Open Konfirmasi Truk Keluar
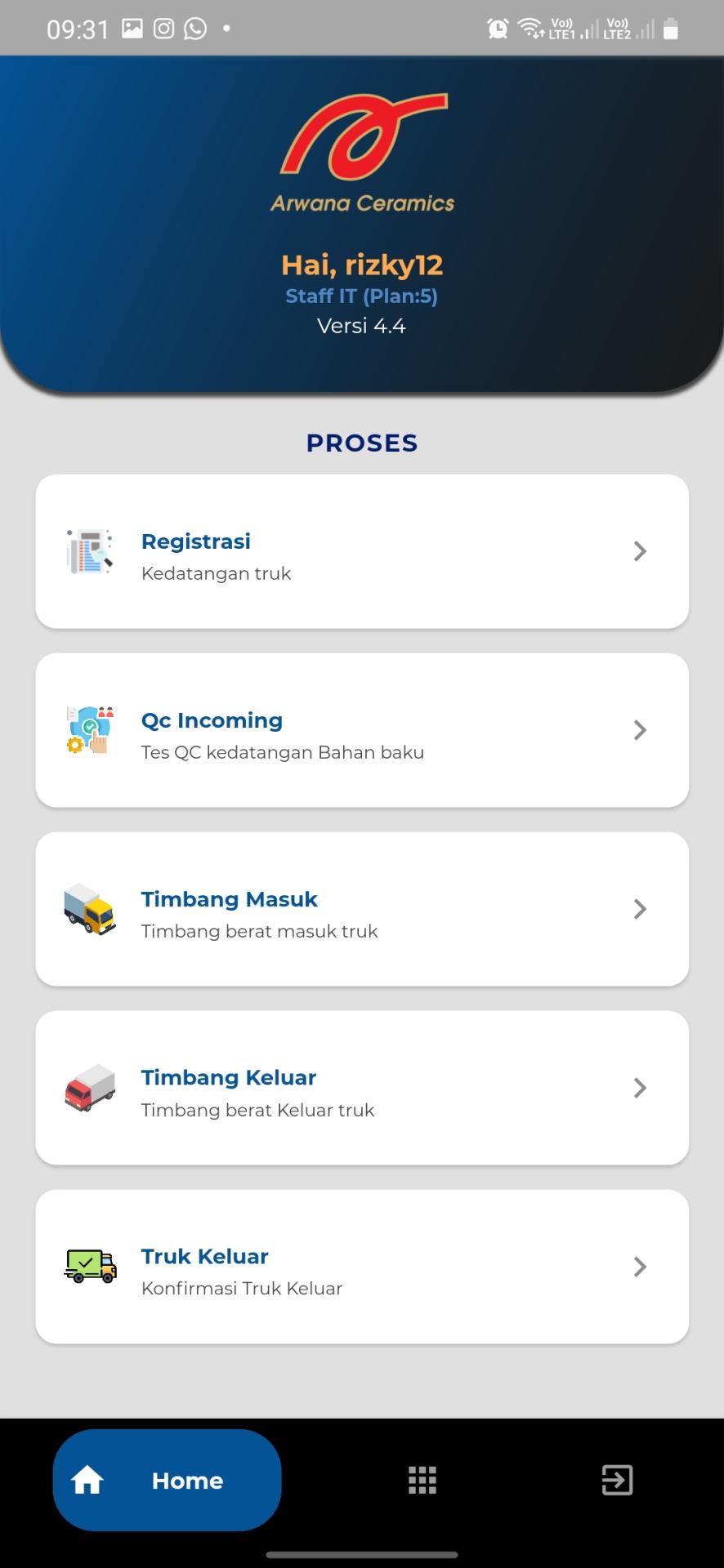Viewport: 724px width, 1568px height. pos(361,1267)
